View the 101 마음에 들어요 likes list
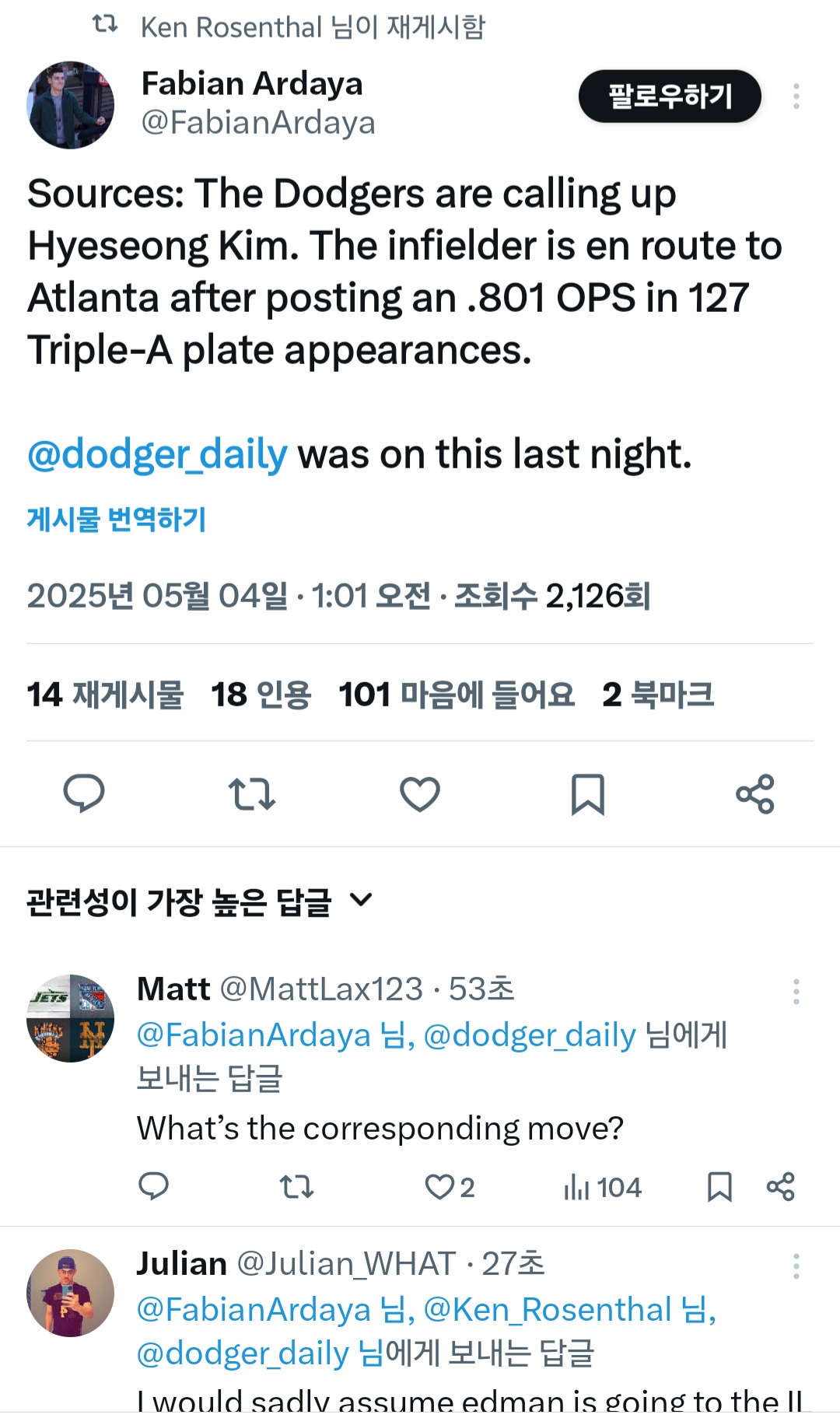The image size is (840, 1425). 457,694
